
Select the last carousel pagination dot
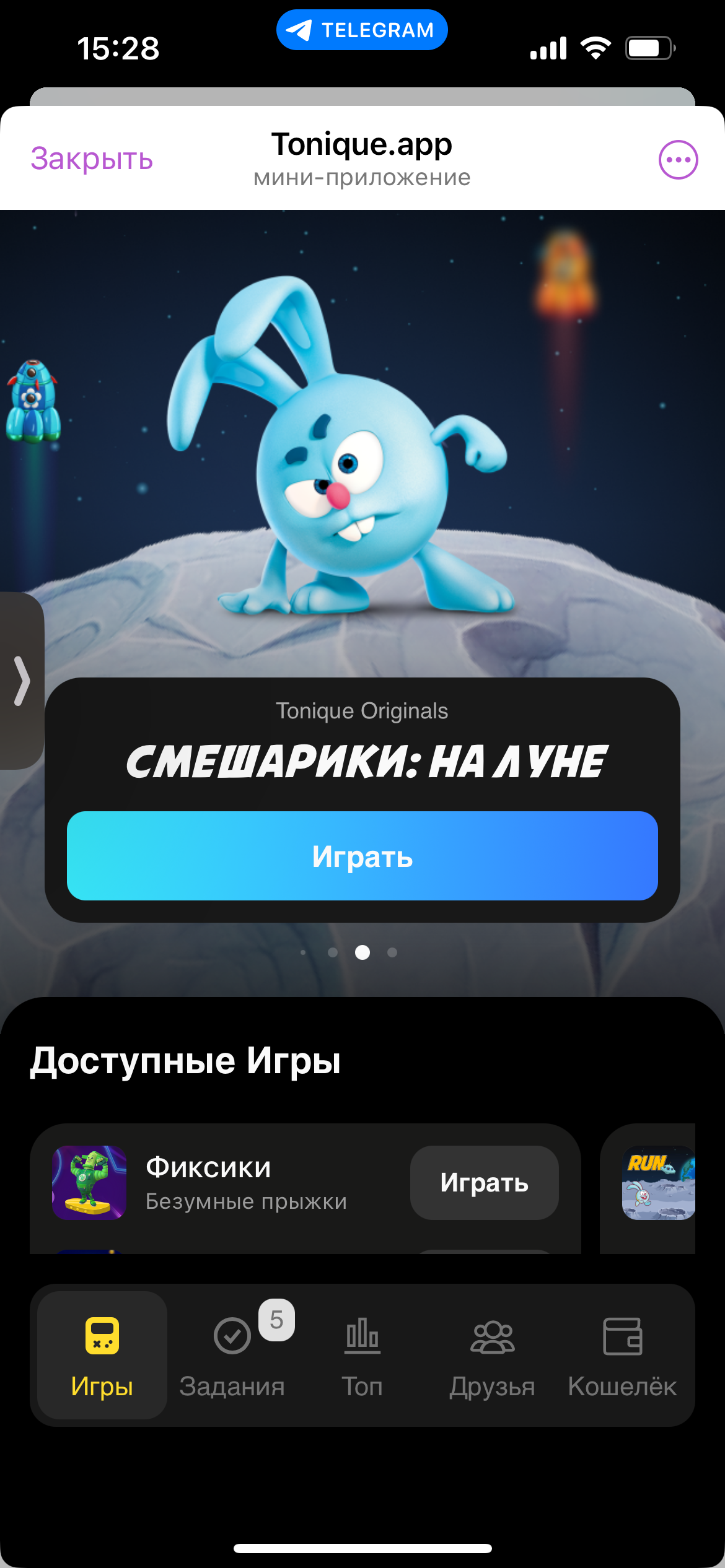coord(392,953)
